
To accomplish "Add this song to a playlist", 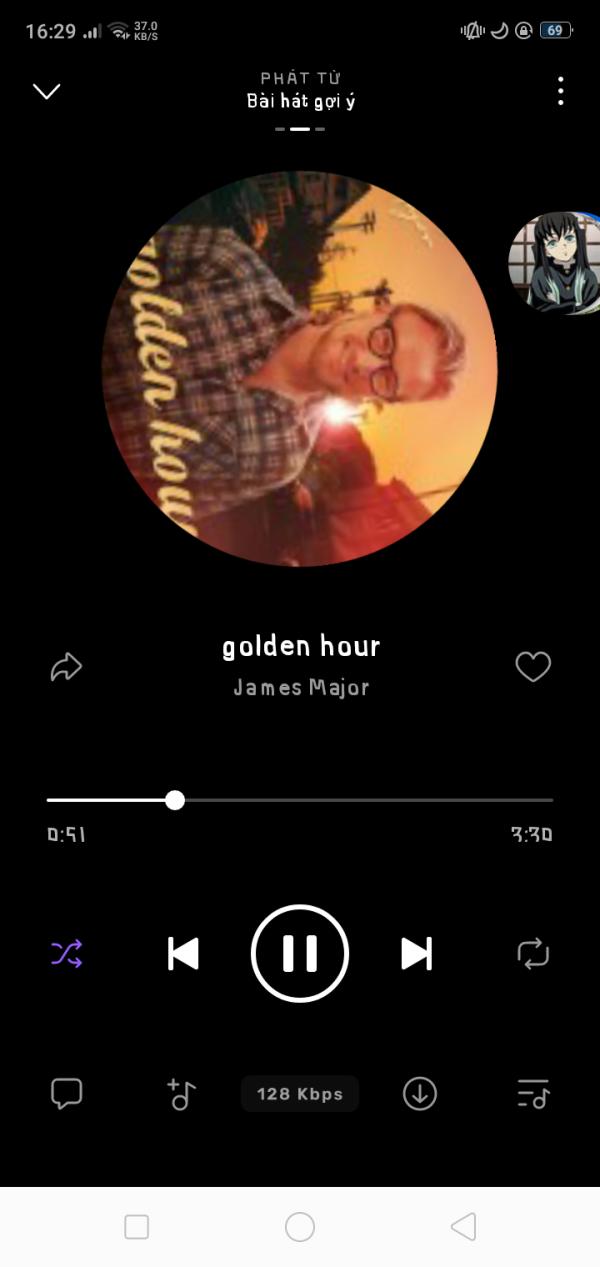I will click(x=181, y=1094).
